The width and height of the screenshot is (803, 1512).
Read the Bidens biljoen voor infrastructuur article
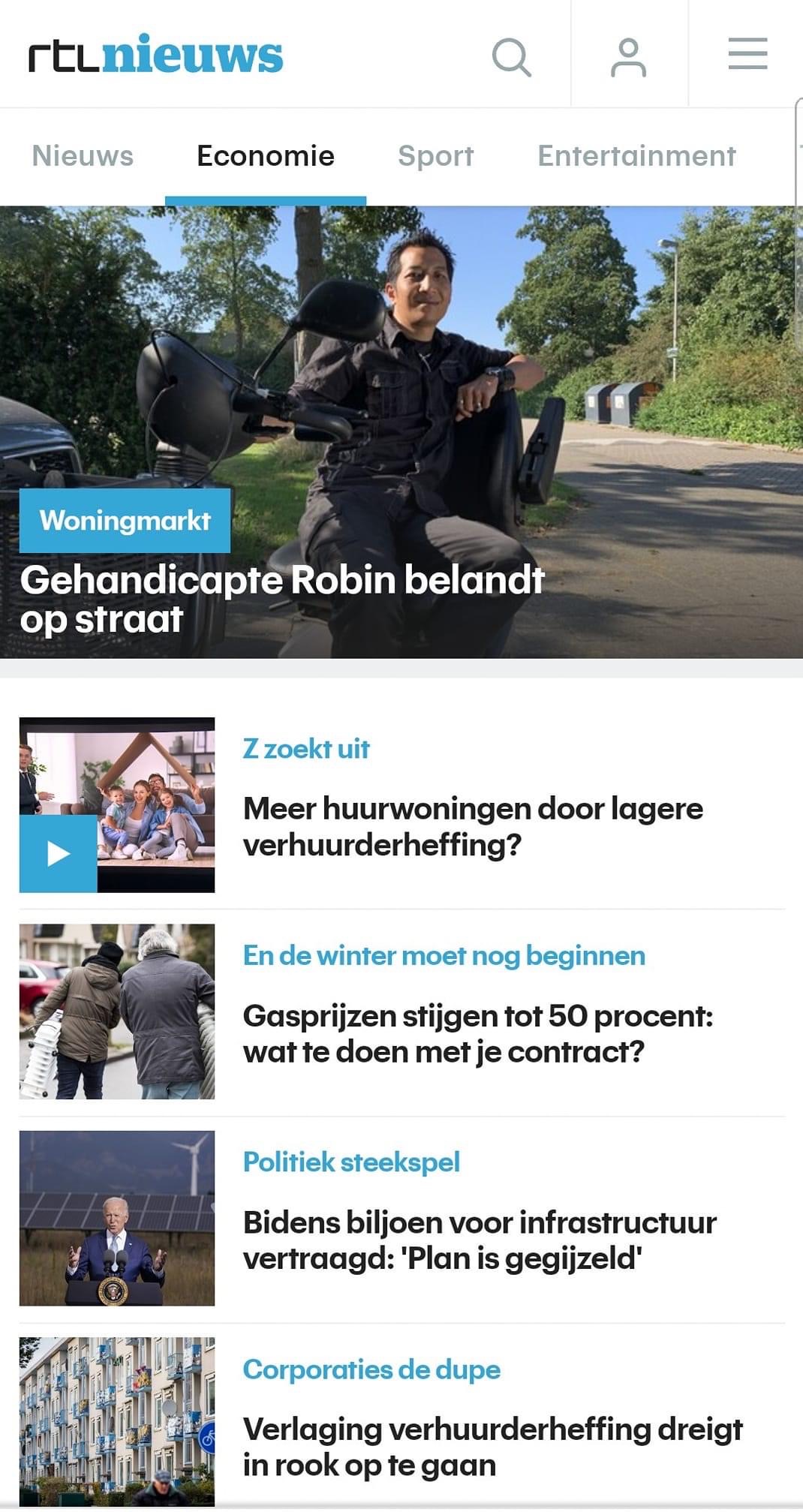pyautogui.click(x=480, y=1240)
